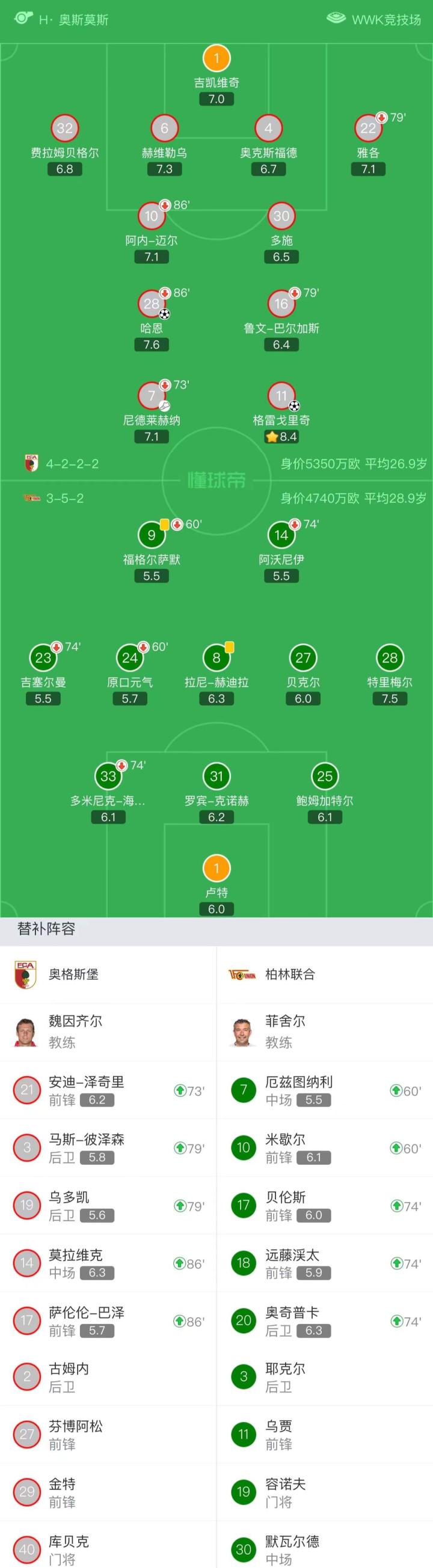Tap player 费拉姆贝格尔 in the lineup
This screenshot has width=433, height=1568.
(64, 129)
